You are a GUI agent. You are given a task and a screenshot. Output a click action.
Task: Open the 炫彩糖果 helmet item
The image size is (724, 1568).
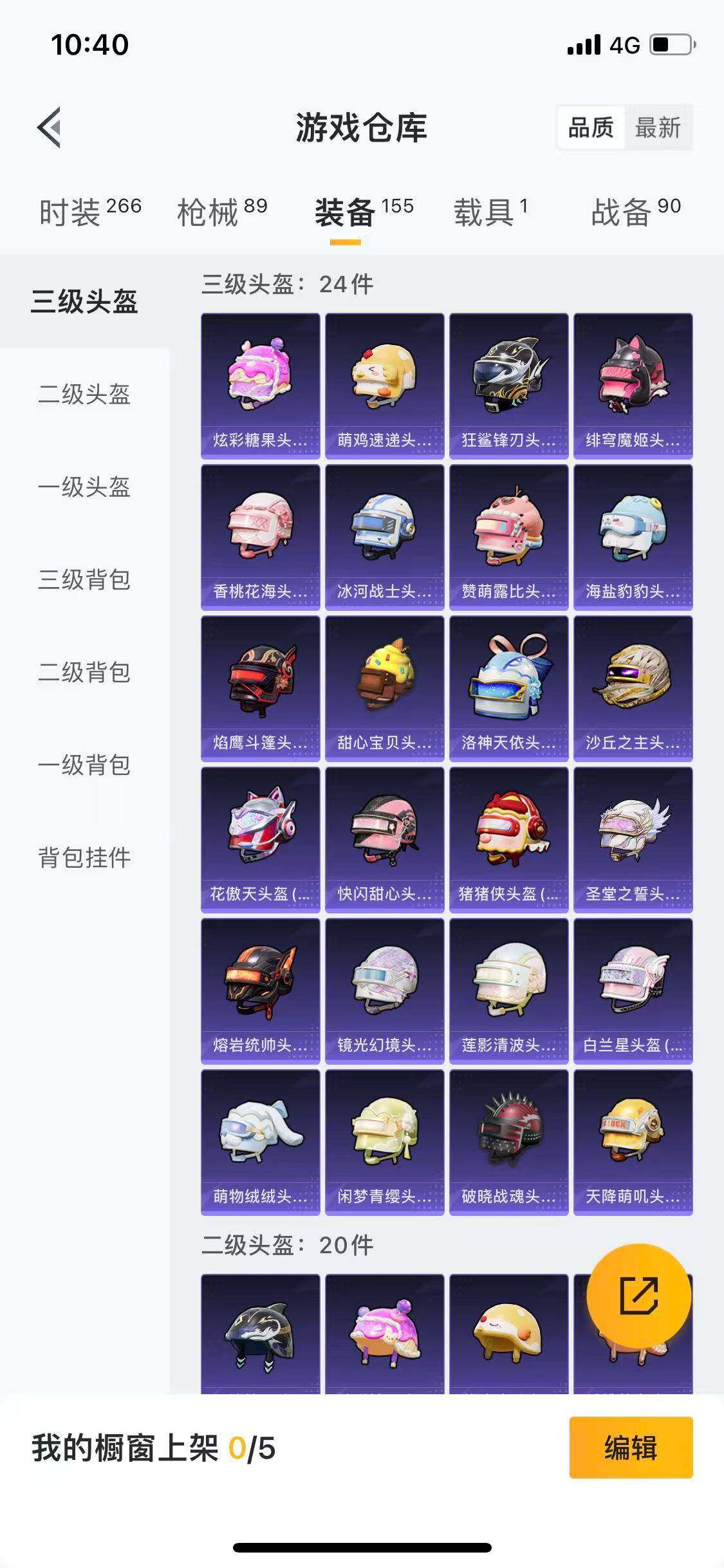(260, 386)
